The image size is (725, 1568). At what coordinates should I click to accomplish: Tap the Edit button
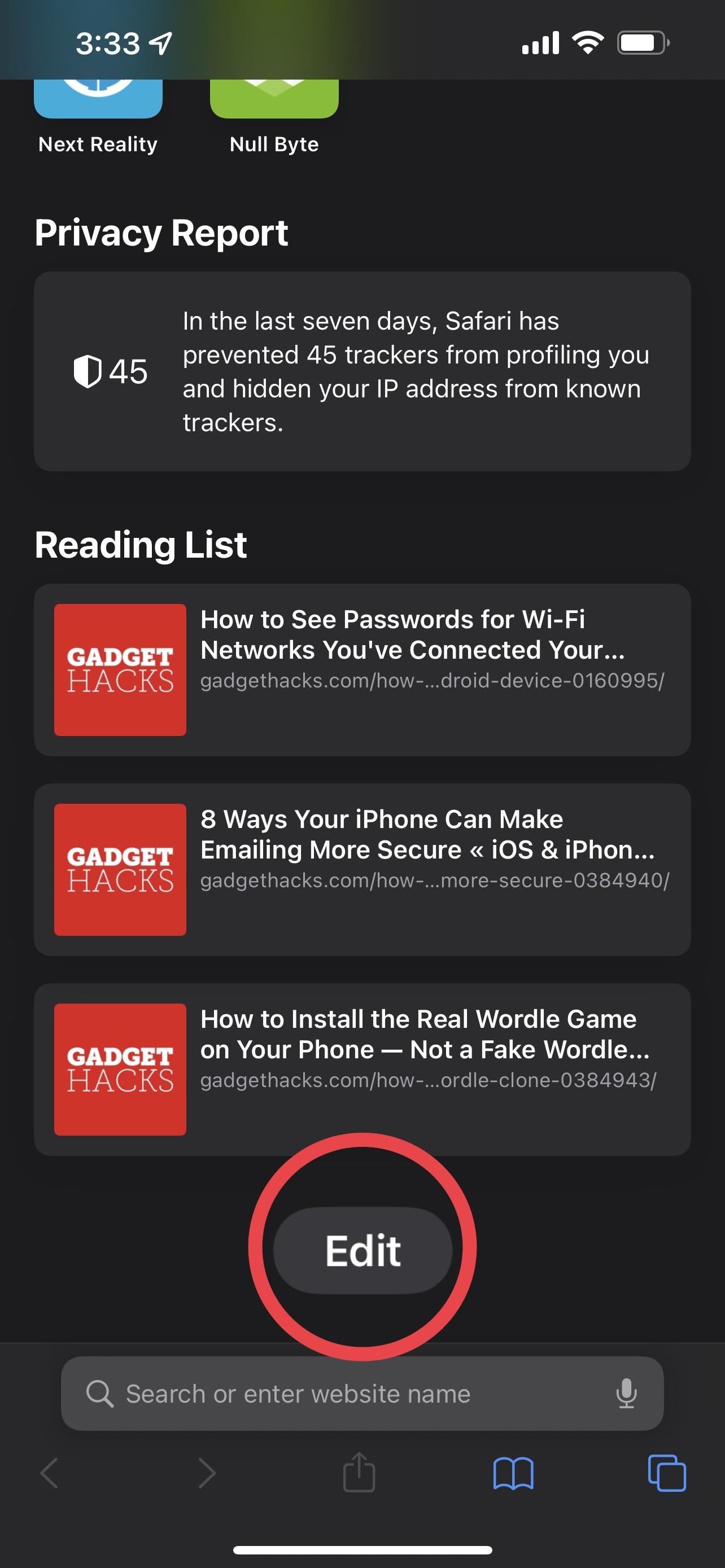click(362, 1250)
